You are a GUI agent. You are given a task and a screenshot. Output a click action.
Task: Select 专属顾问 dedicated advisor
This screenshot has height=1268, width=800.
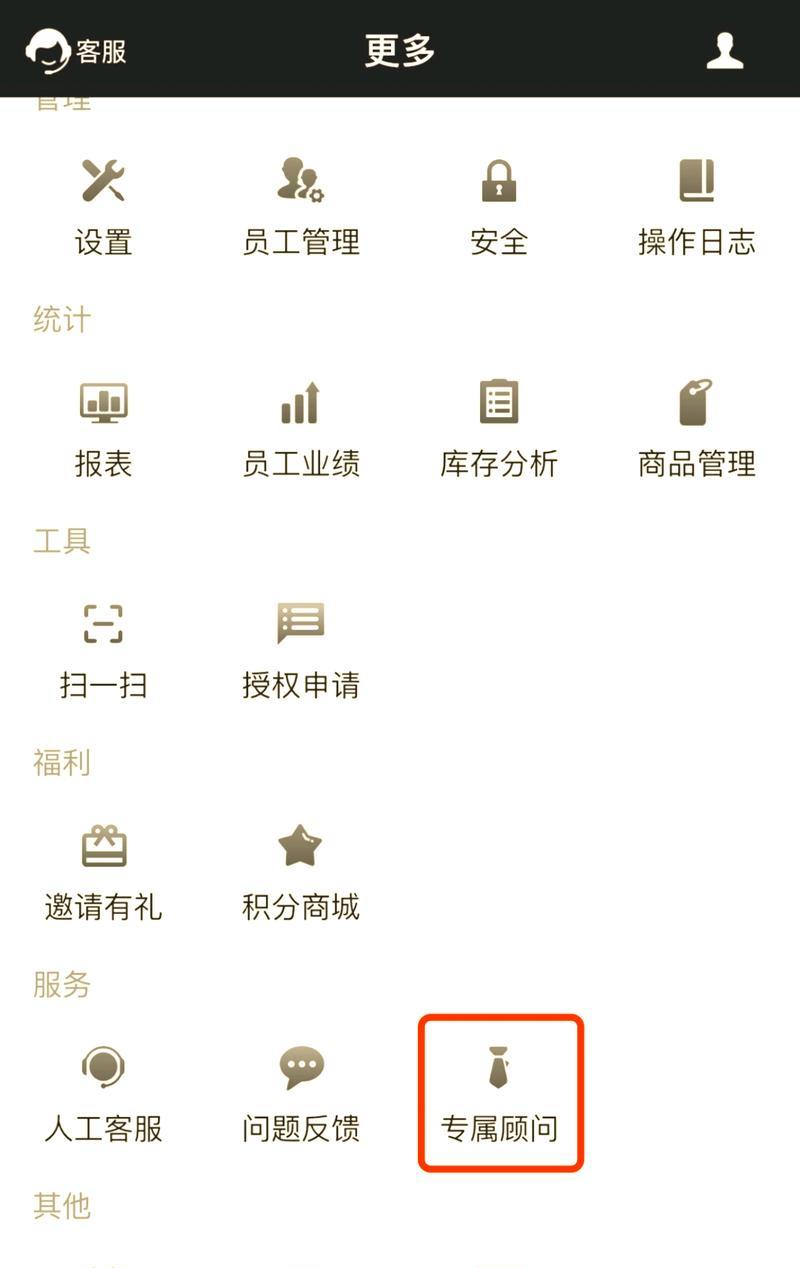(x=498, y=1094)
